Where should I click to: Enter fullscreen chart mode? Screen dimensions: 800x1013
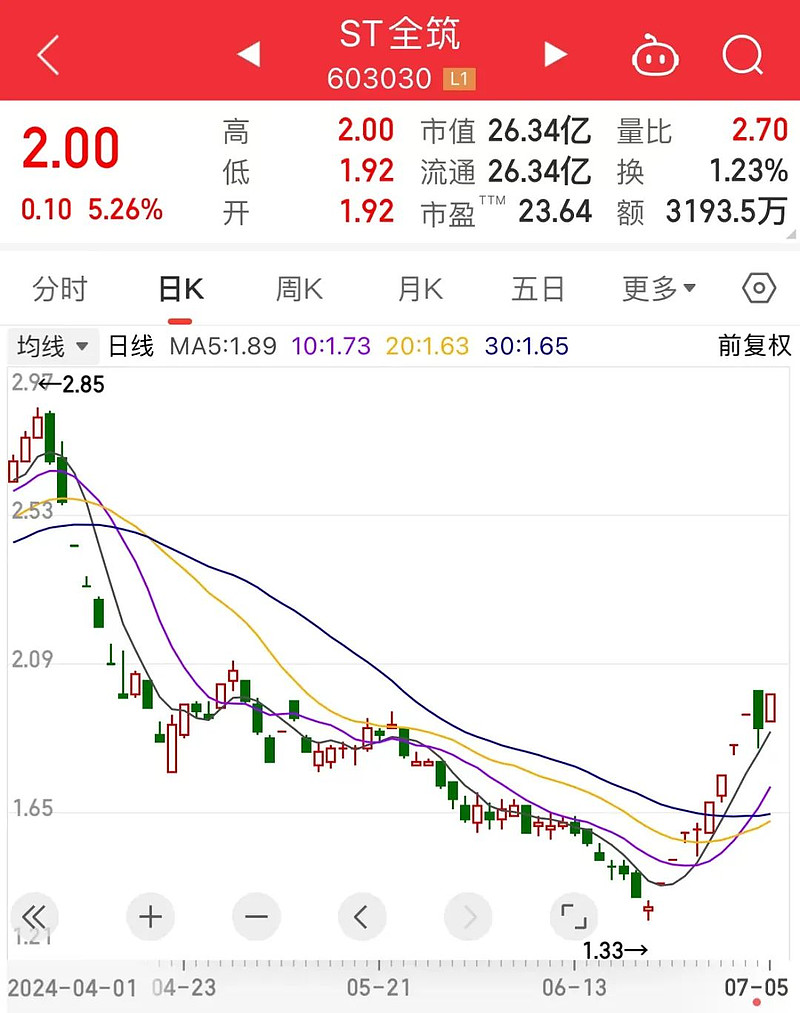(572, 916)
